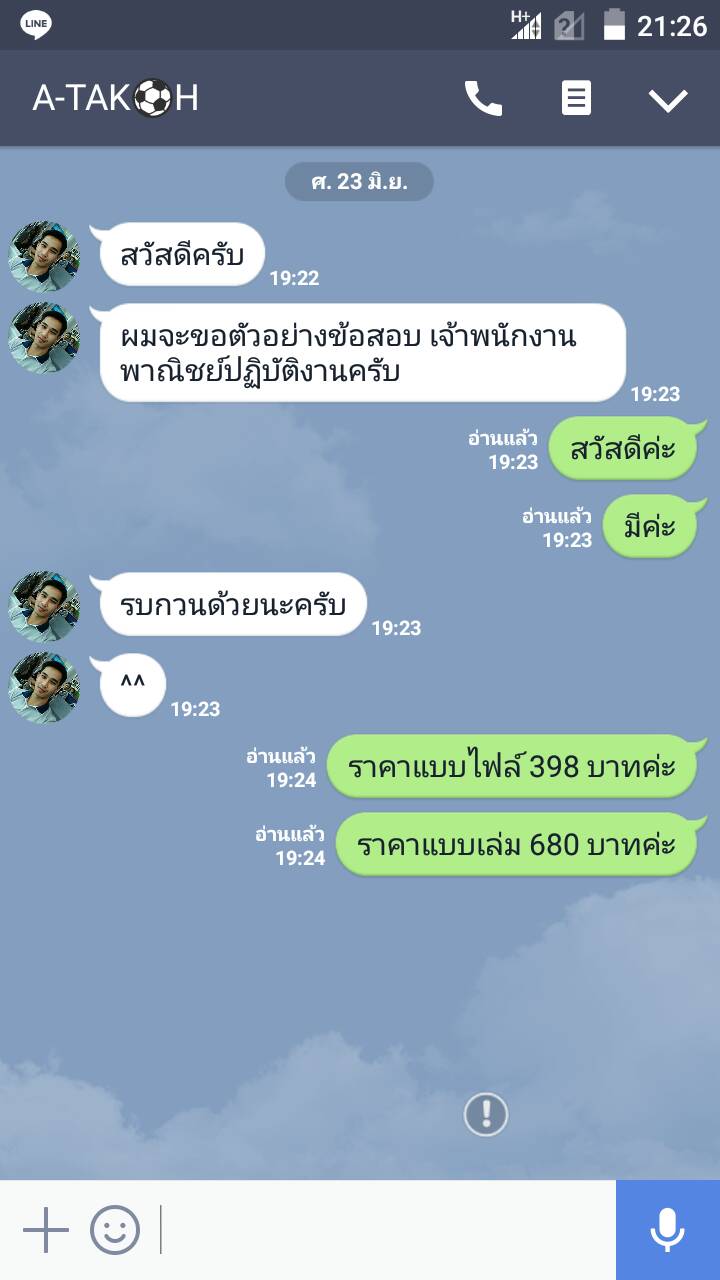720x1280 pixels.
Task: Focus the message text field
Action: tap(385, 1230)
